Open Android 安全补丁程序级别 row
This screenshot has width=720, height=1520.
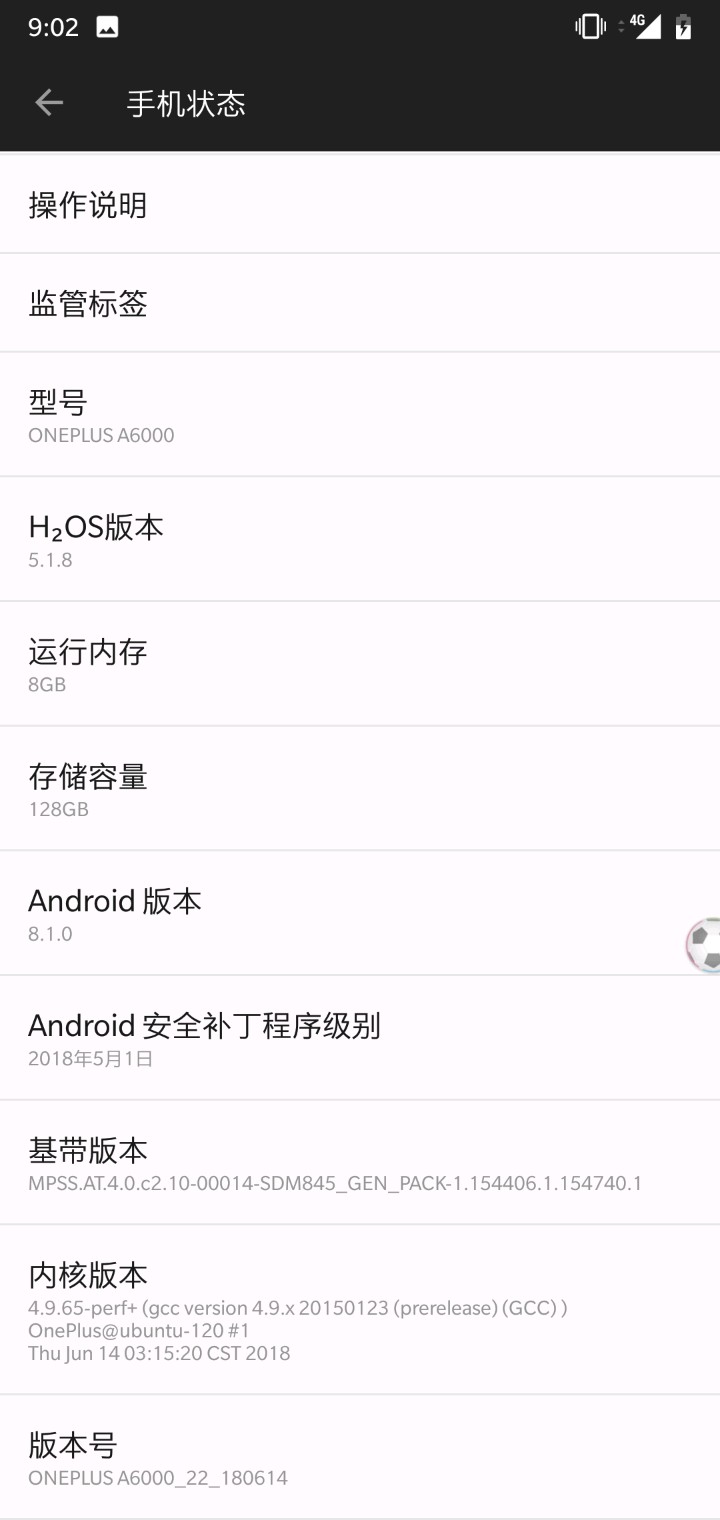(360, 1038)
